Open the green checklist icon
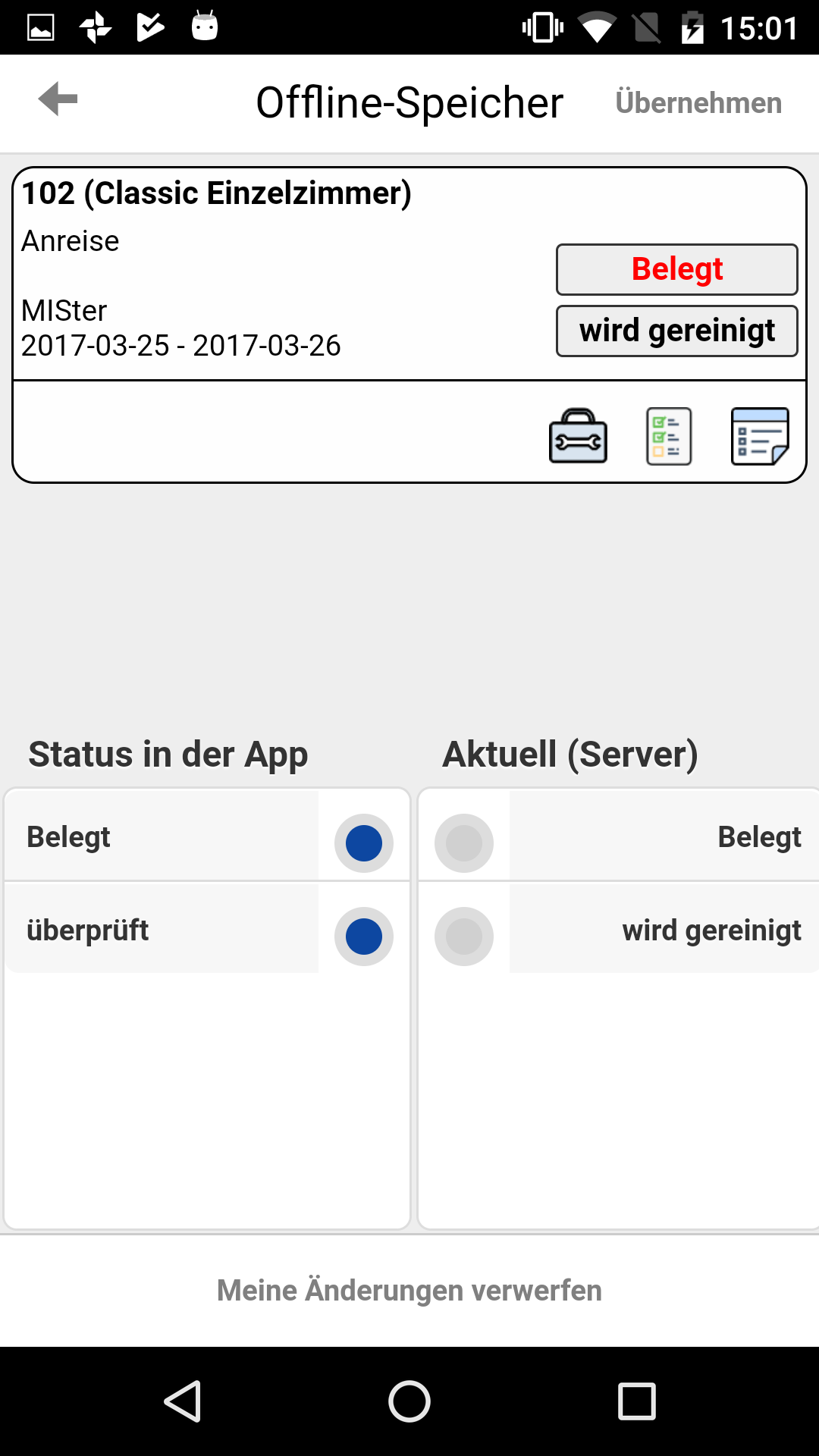 tap(669, 436)
